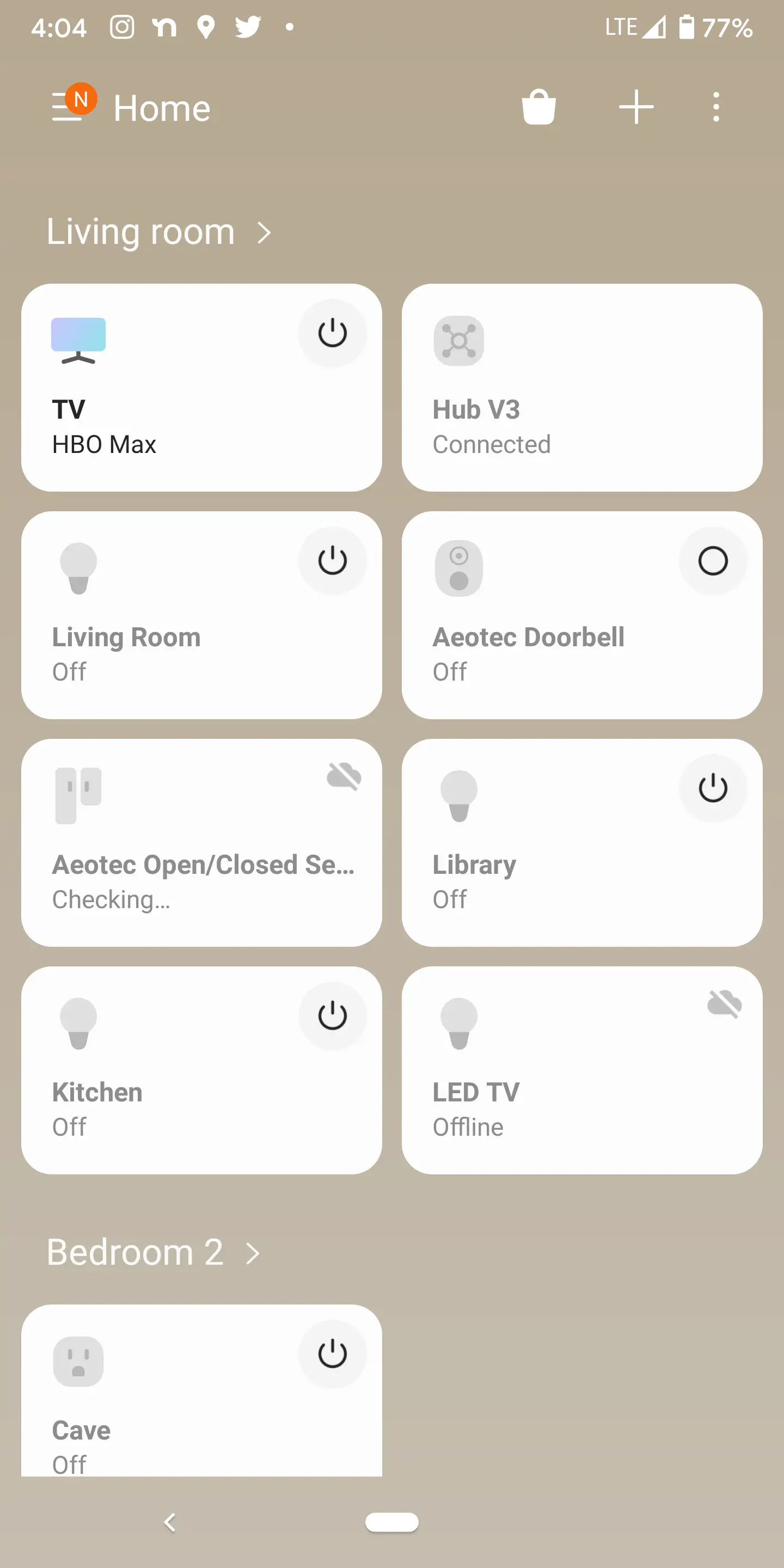The width and height of the screenshot is (784, 1568).
Task: Open the Bedroom 2 section
Action: coord(154,1253)
